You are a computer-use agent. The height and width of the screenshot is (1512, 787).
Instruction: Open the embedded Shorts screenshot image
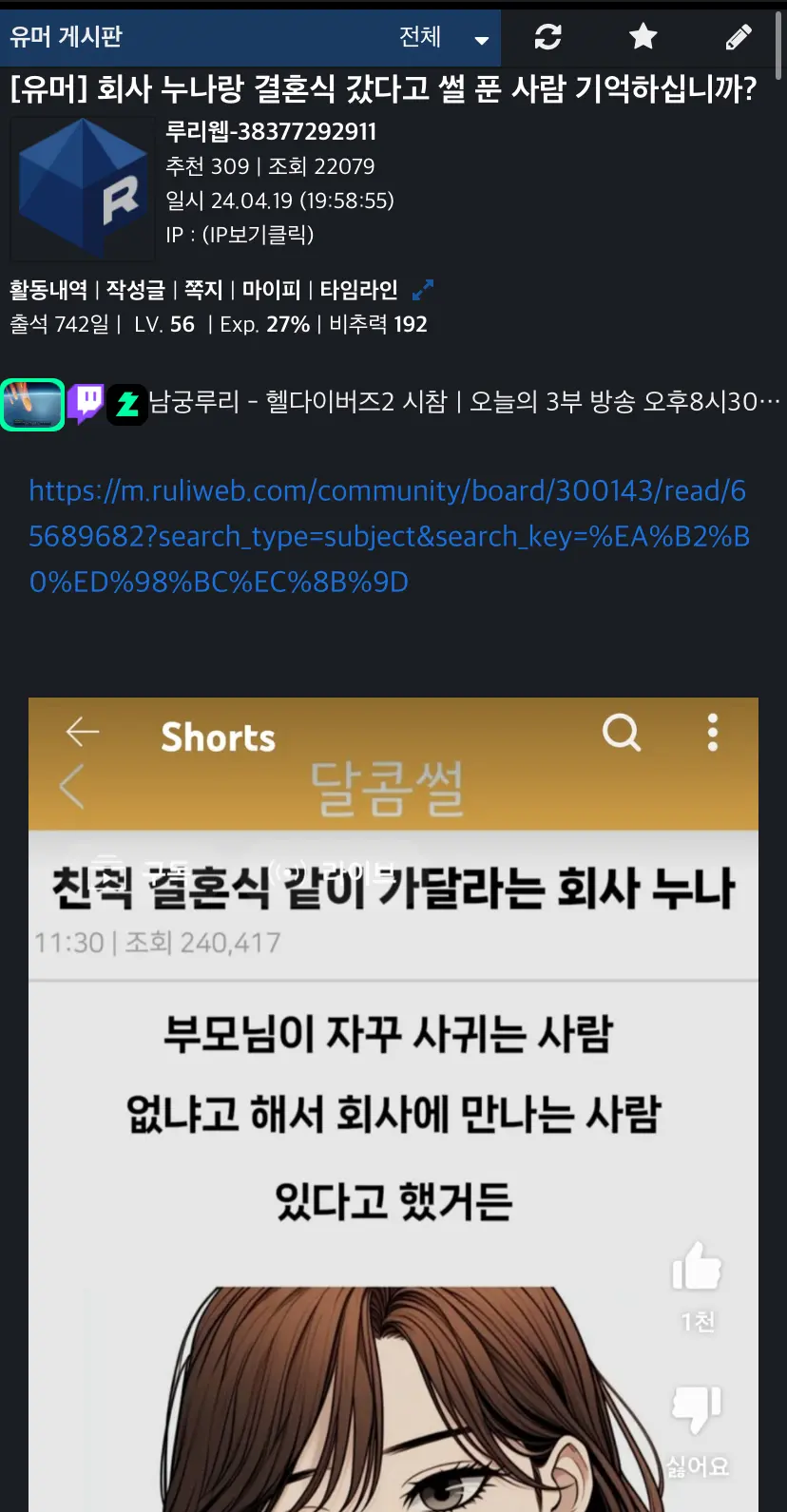[393, 1102]
